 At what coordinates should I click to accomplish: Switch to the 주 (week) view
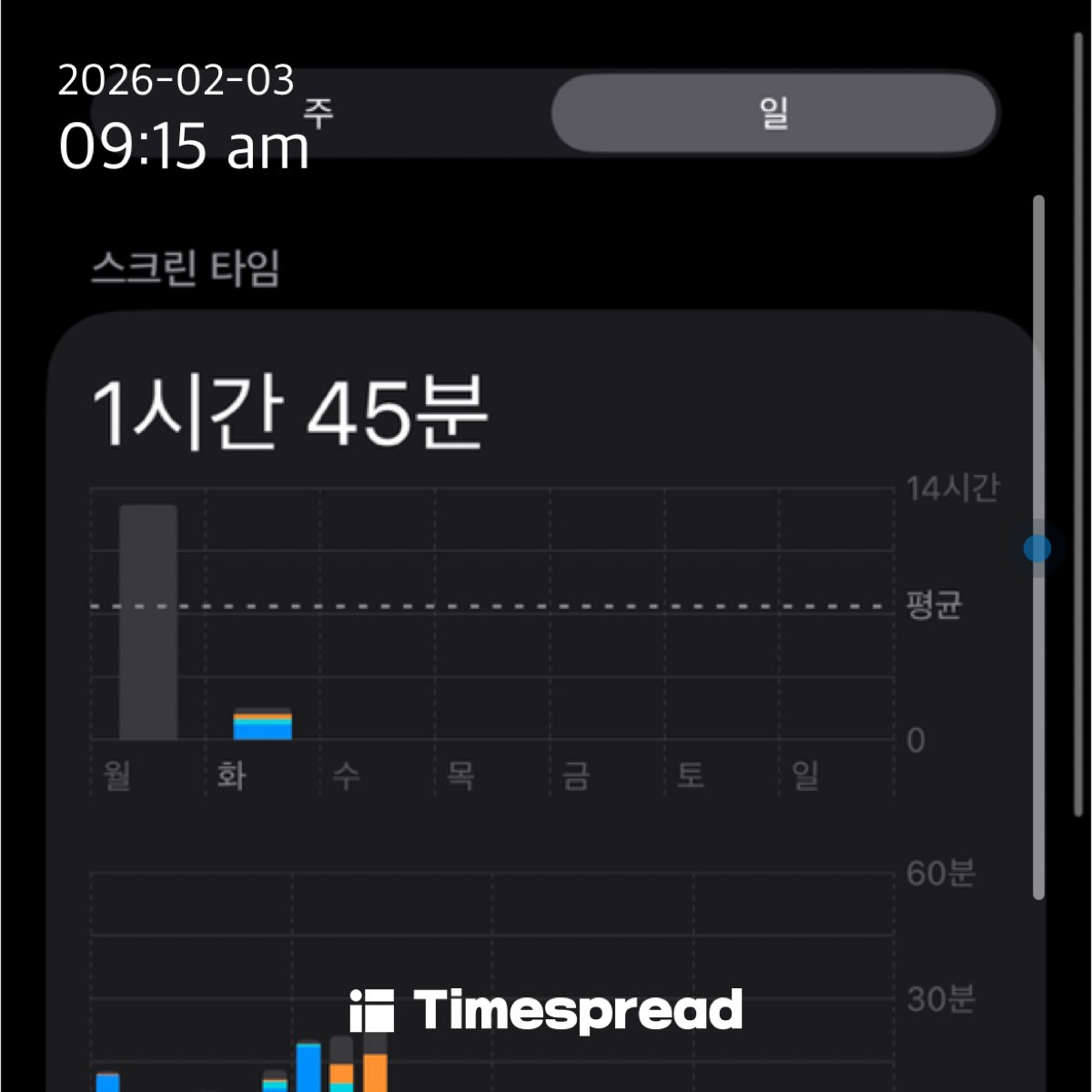[319, 114]
